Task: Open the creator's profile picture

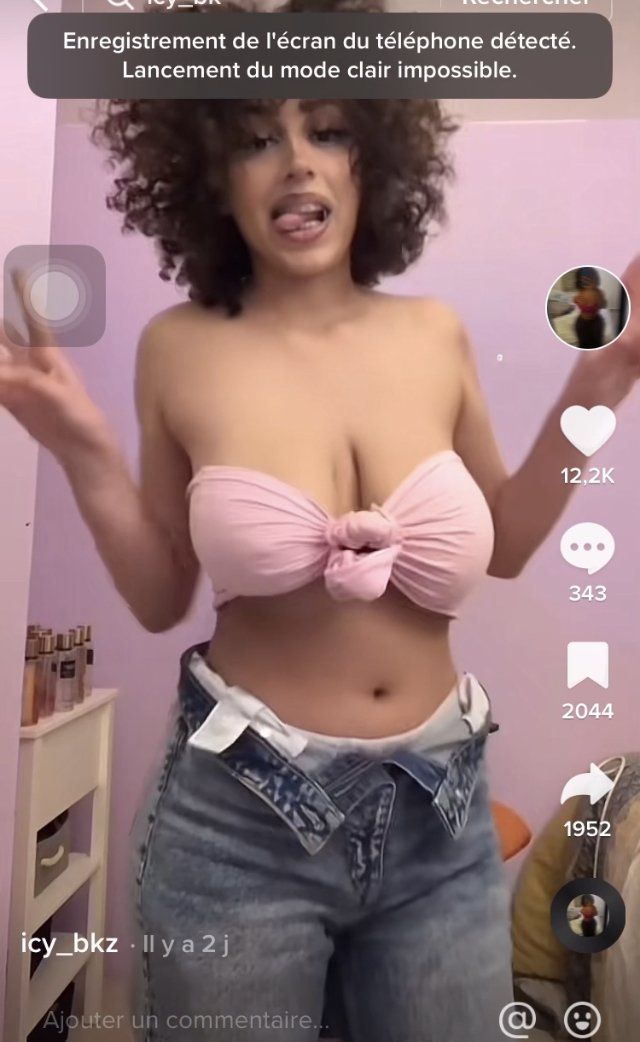Action: pyautogui.click(x=587, y=308)
